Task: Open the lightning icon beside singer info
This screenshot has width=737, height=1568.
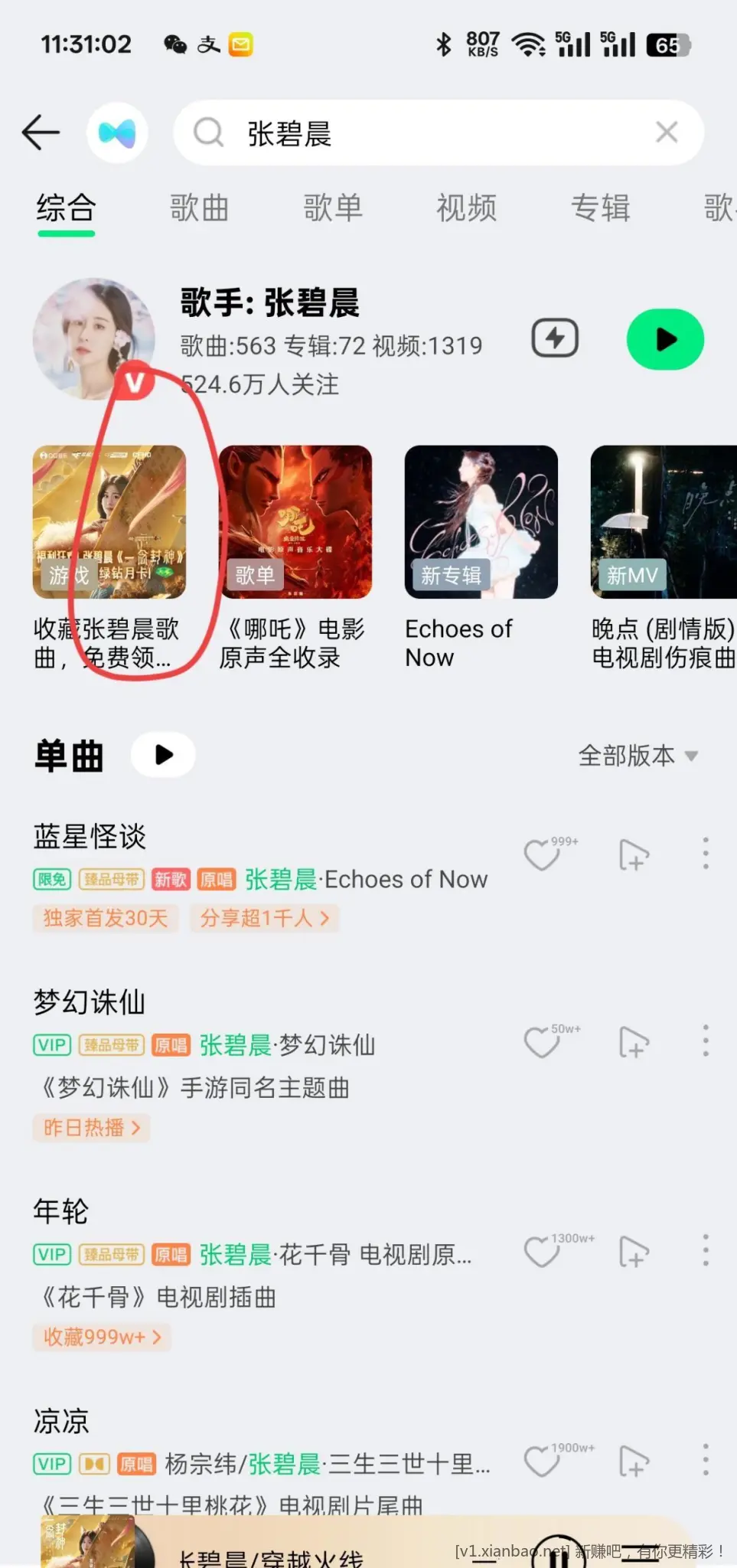Action: pyautogui.click(x=555, y=338)
